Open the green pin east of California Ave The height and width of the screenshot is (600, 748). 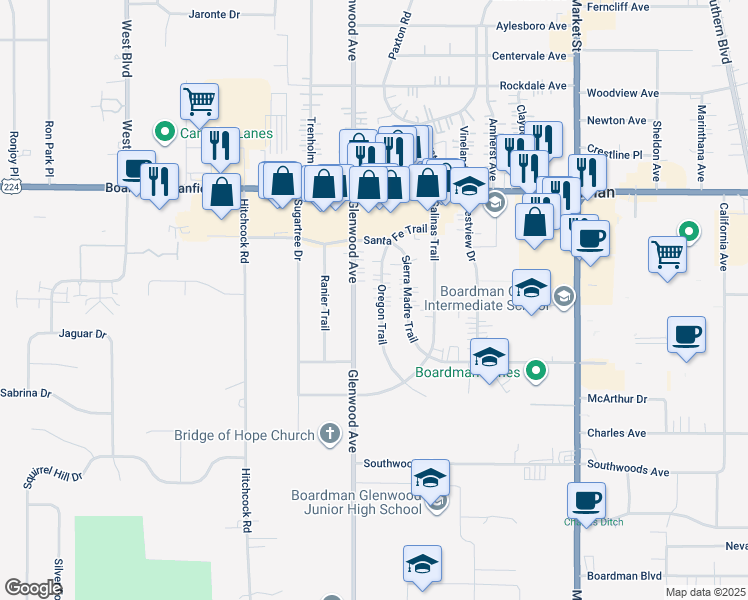pos(689,232)
